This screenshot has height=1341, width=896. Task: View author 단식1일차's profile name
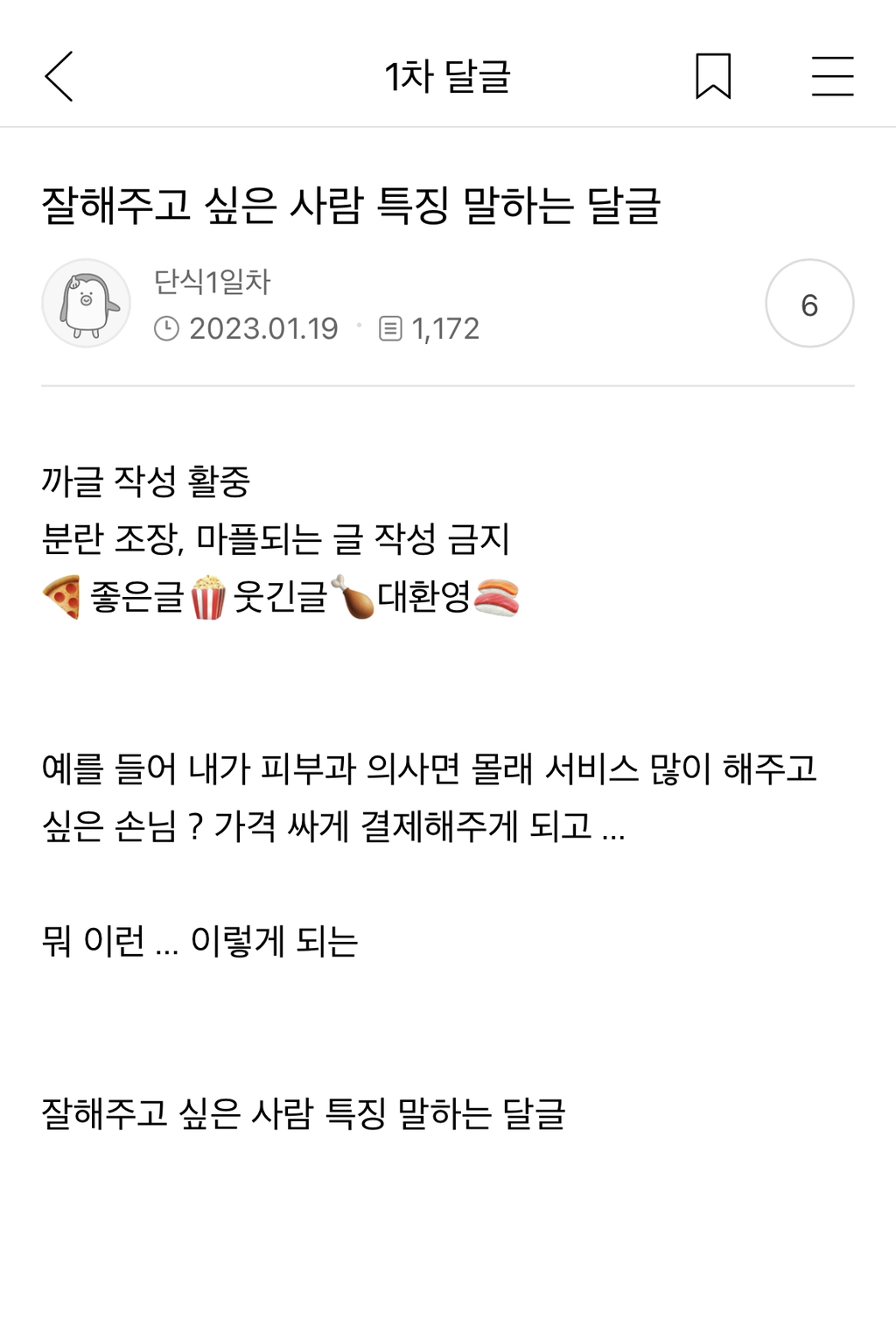tap(213, 282)
